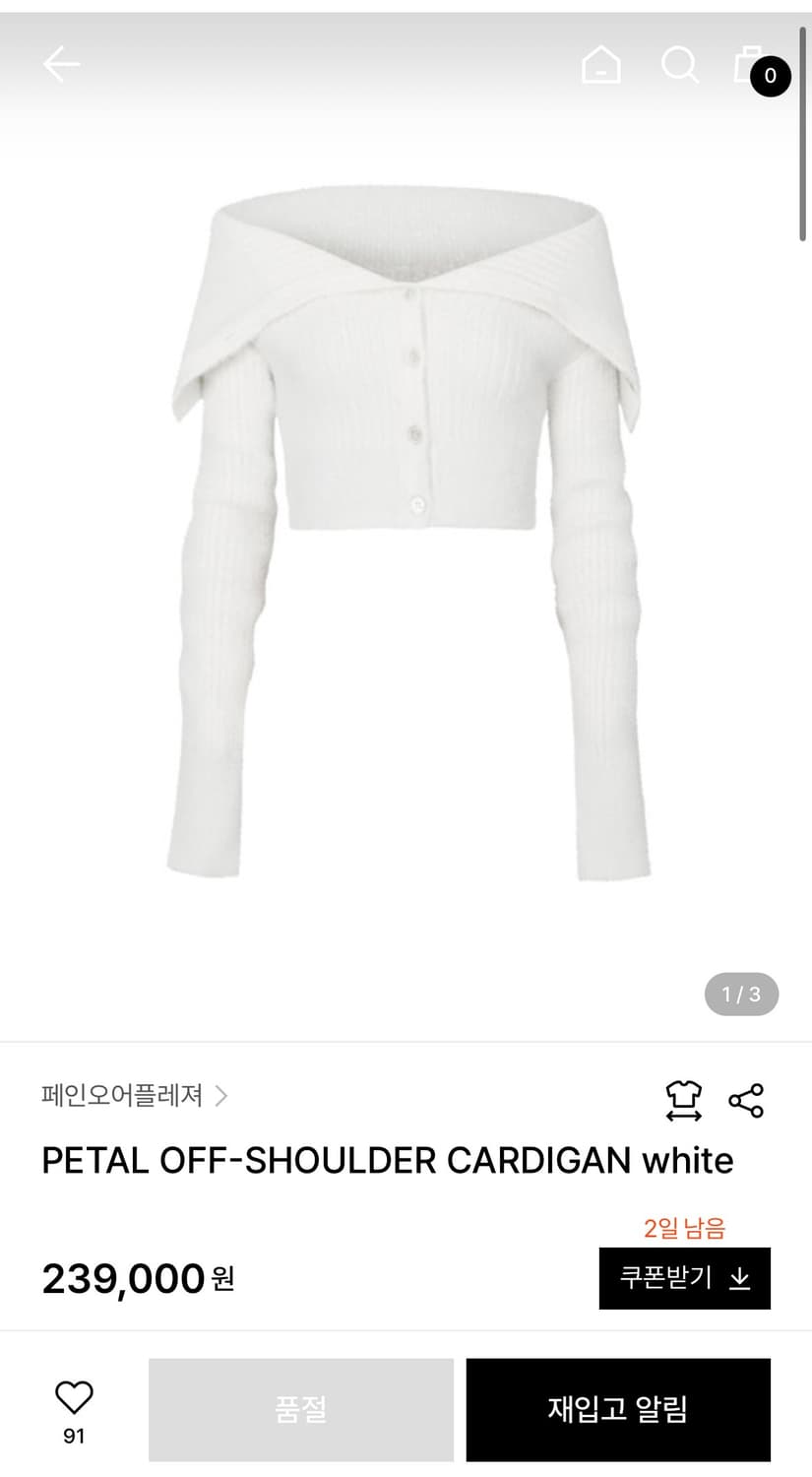View cart badge showing 0 items

tap(771, 76)
